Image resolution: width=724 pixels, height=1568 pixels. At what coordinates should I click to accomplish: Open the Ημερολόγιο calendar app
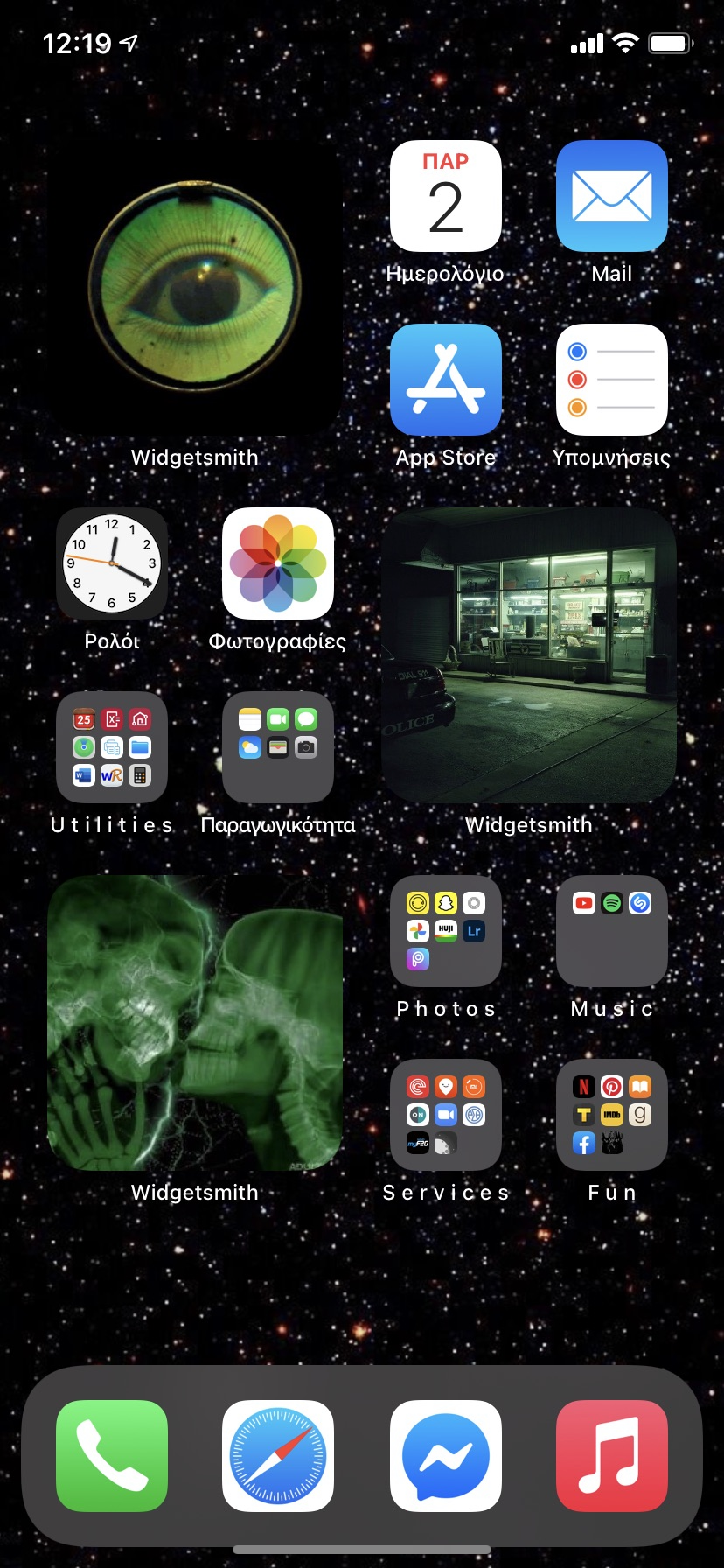pyautogui.click(x=446, y=197)
